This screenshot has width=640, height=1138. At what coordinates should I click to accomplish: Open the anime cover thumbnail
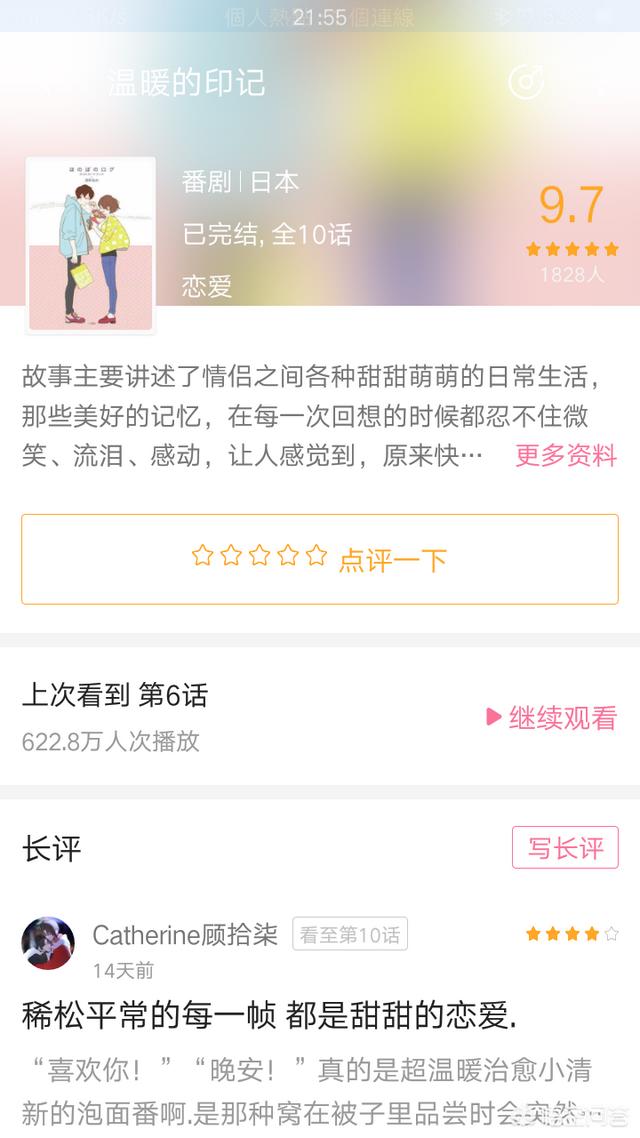91,245
